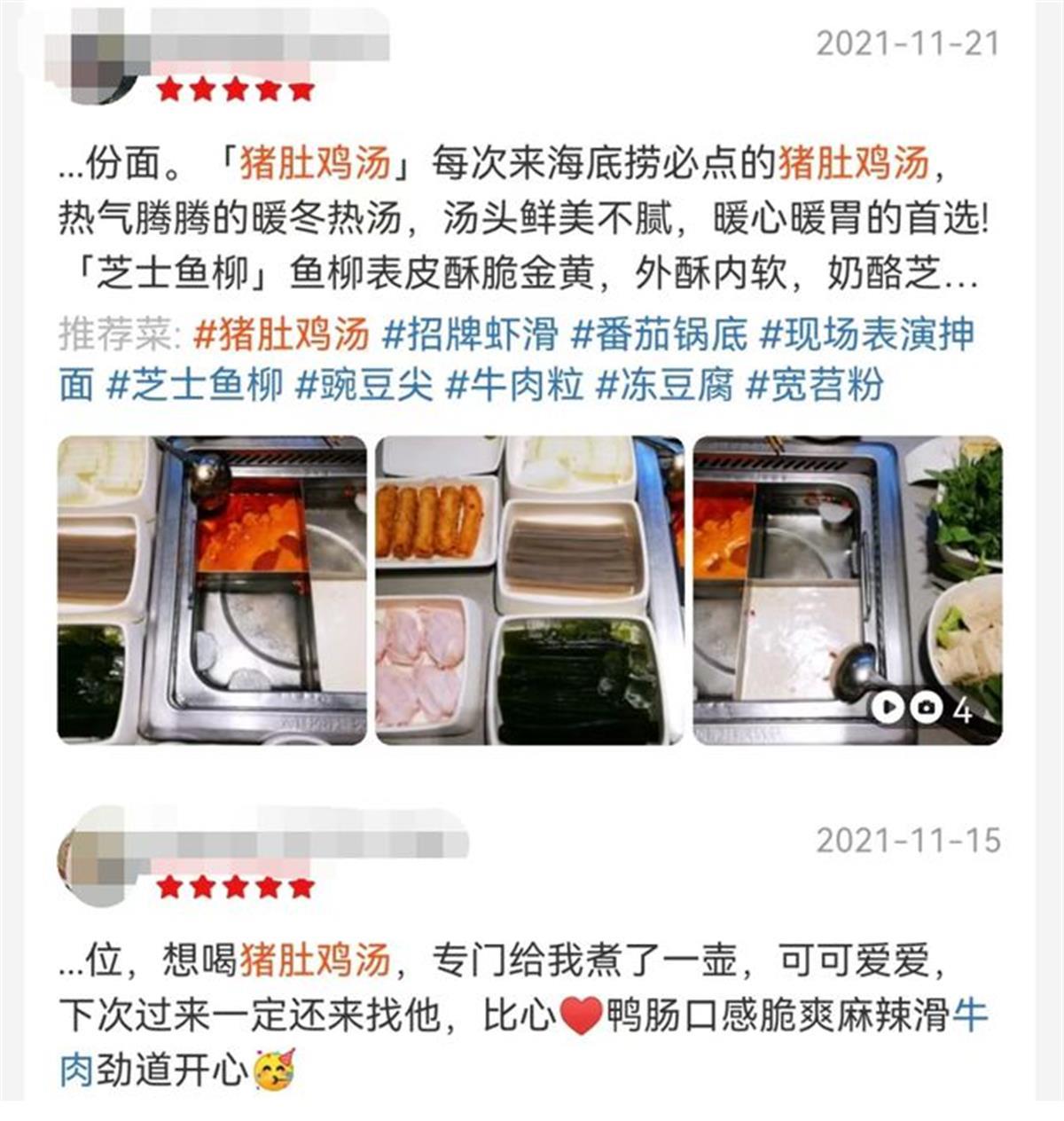Open the #招牌虾滑 dish tag
This screenshot has width=1064, height=1121.
point(471,334)
